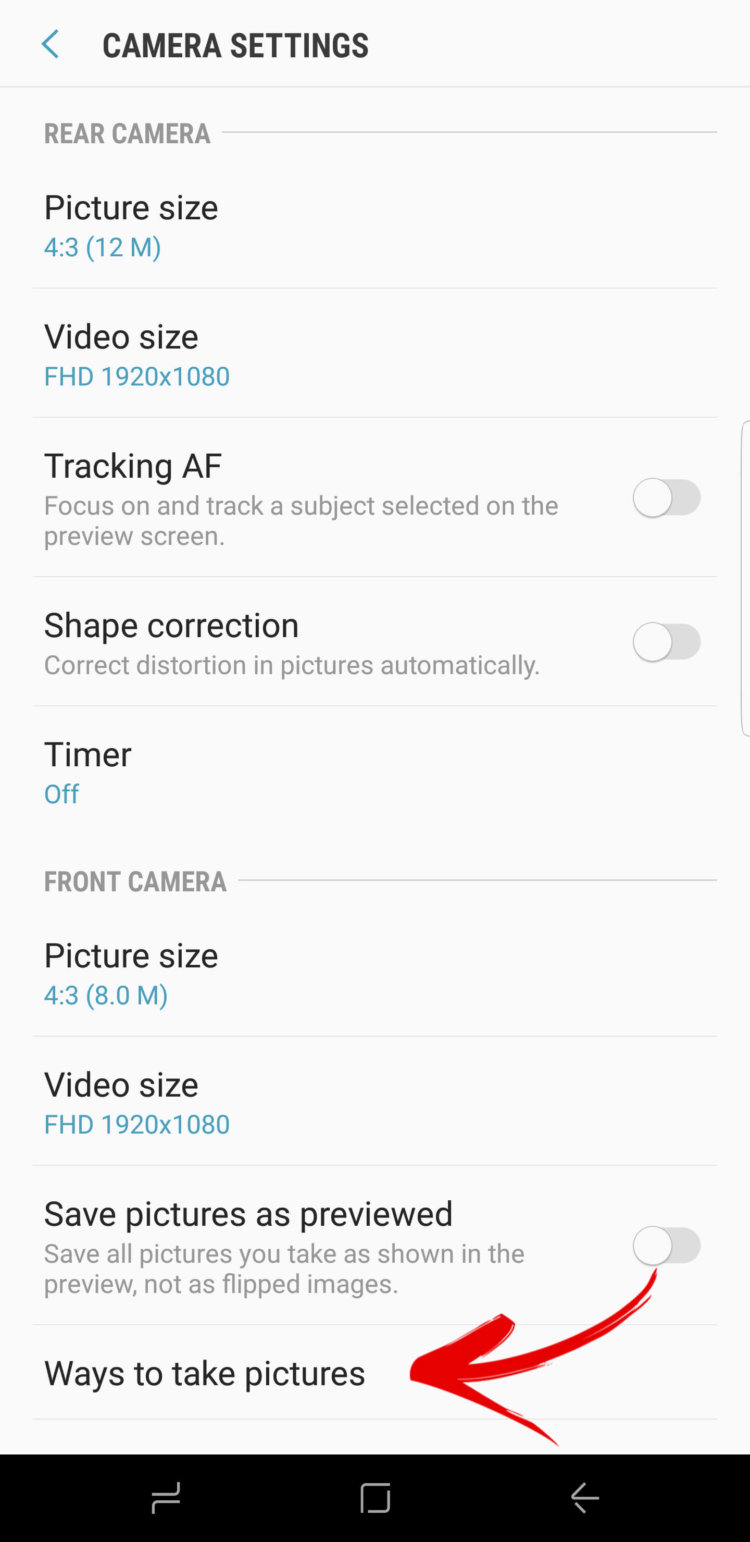Enable Tracking AF for the rear camera

click(x=667, y=497)
